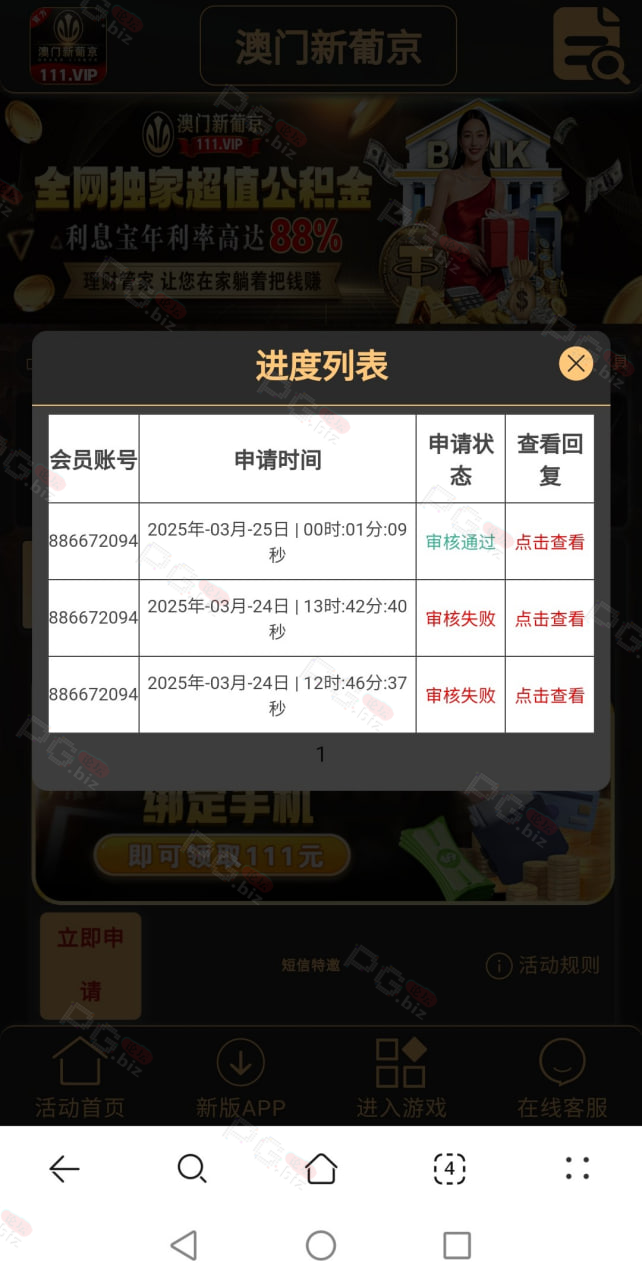Go to the browser home page
Image resolution: width=642 pixels, height=1280 pixels.
pyautogui.click(x=321, y=1168)
